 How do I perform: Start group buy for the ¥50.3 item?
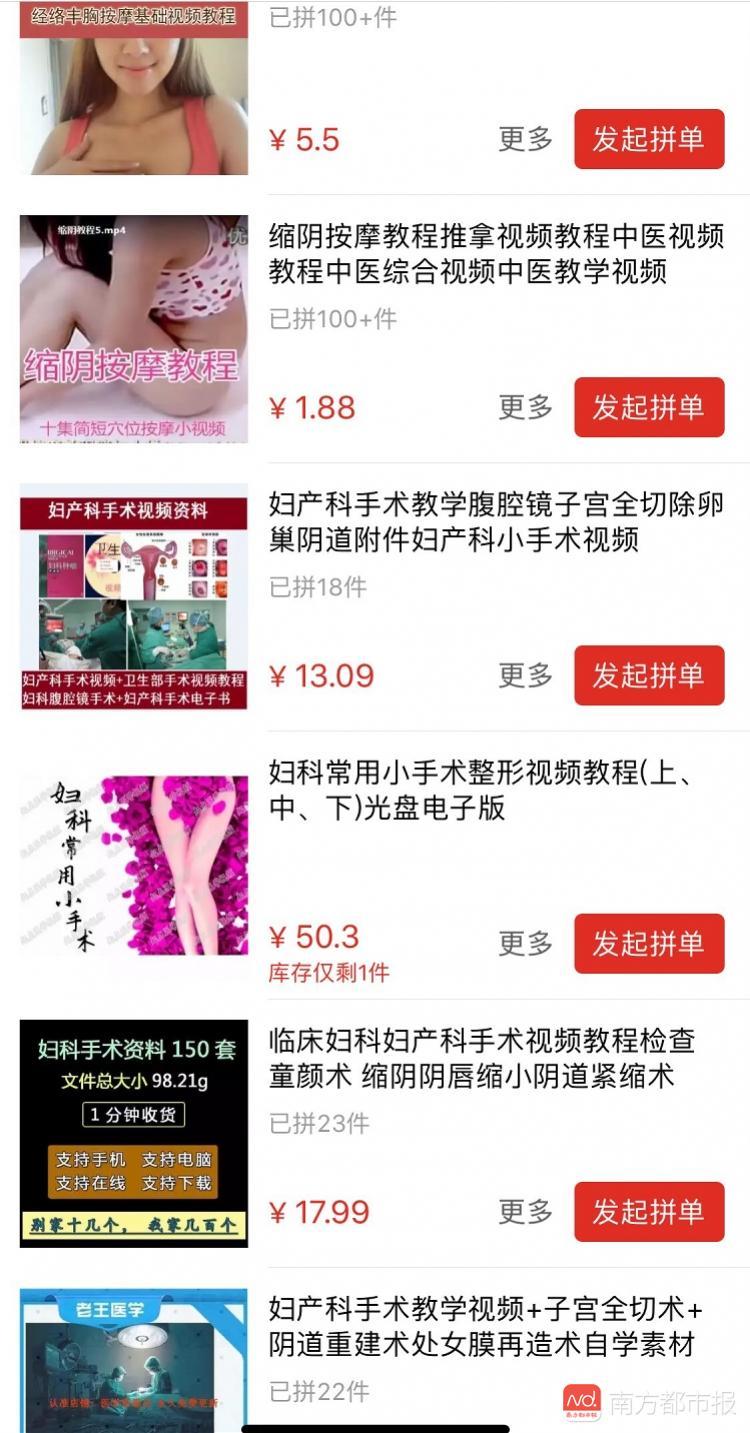pyautogui.click(x=648, y=943)
